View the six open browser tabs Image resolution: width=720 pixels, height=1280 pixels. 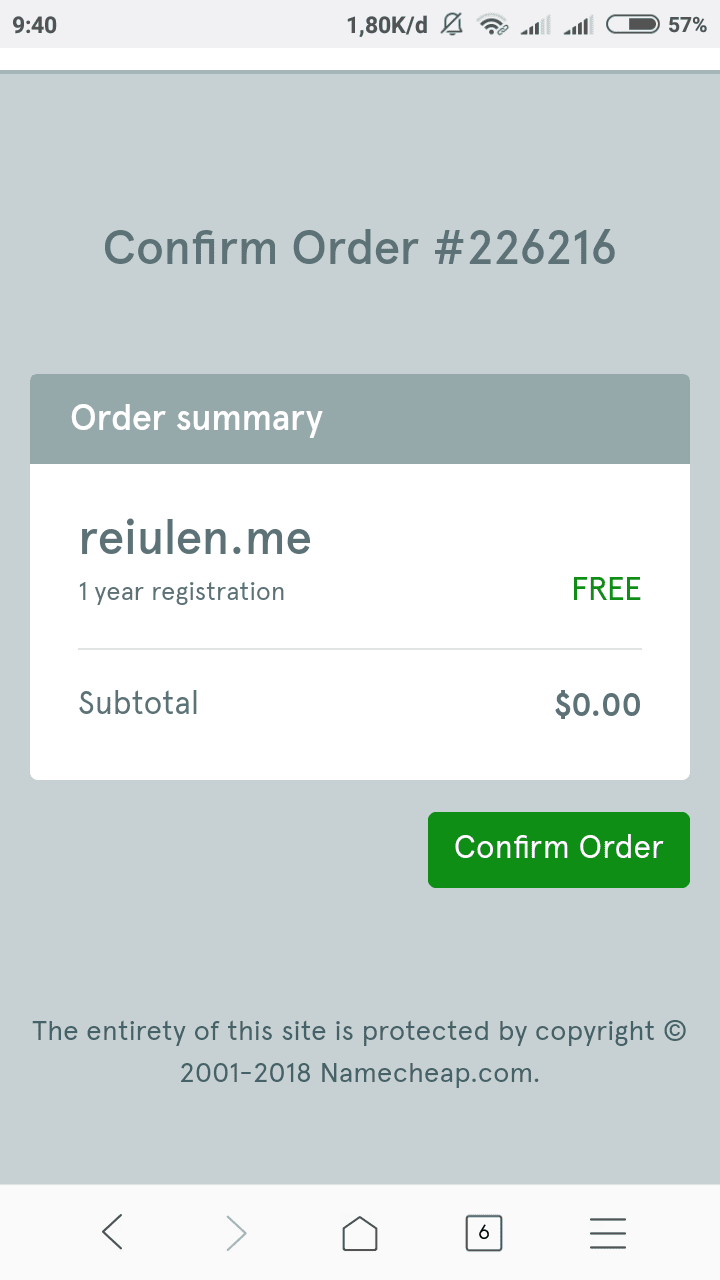point(484,1233)
